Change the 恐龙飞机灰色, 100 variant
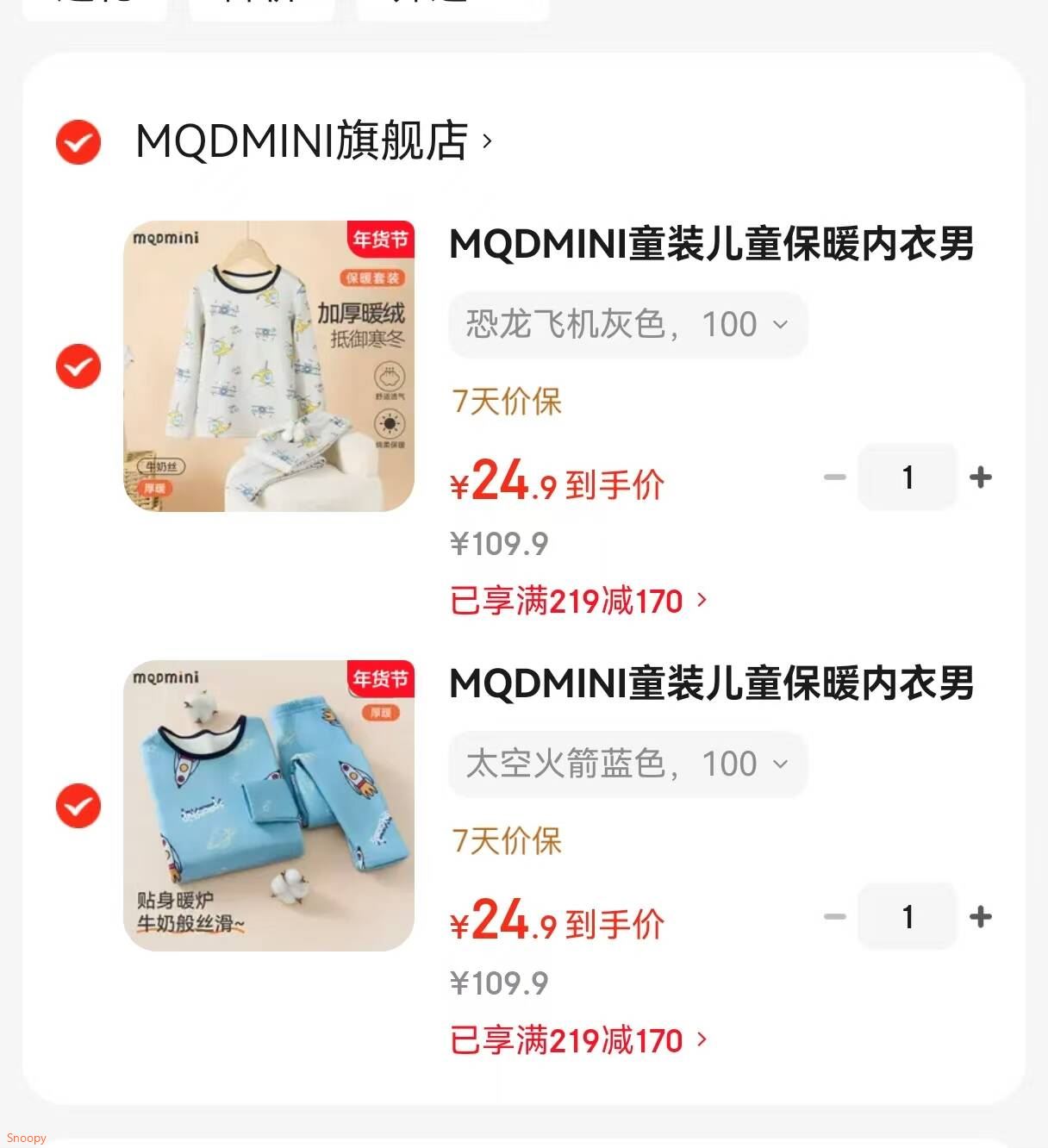Screen dimensions: 1048x1148 tap(627, 325)
